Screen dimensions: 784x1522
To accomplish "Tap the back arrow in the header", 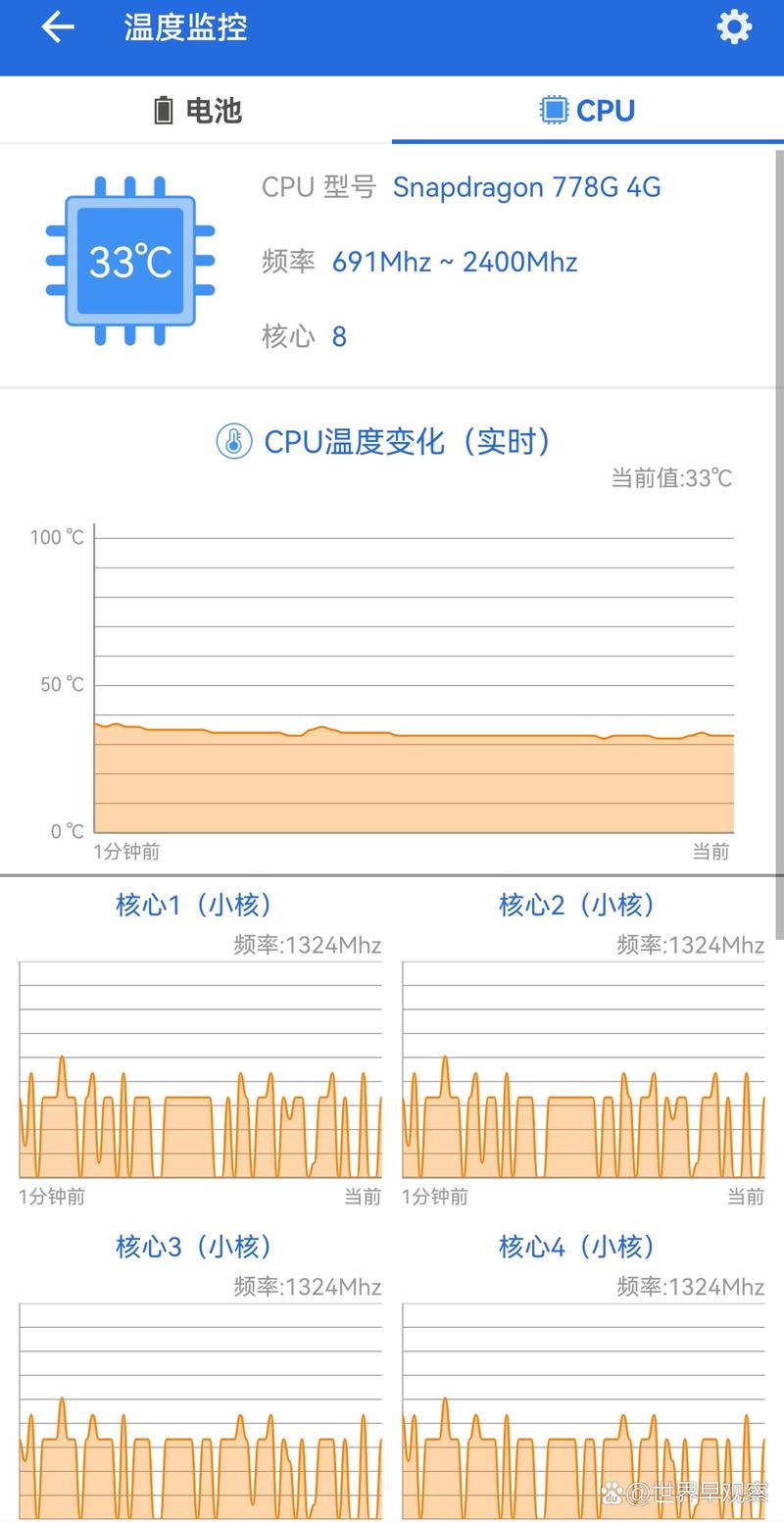I will [56, 27].
